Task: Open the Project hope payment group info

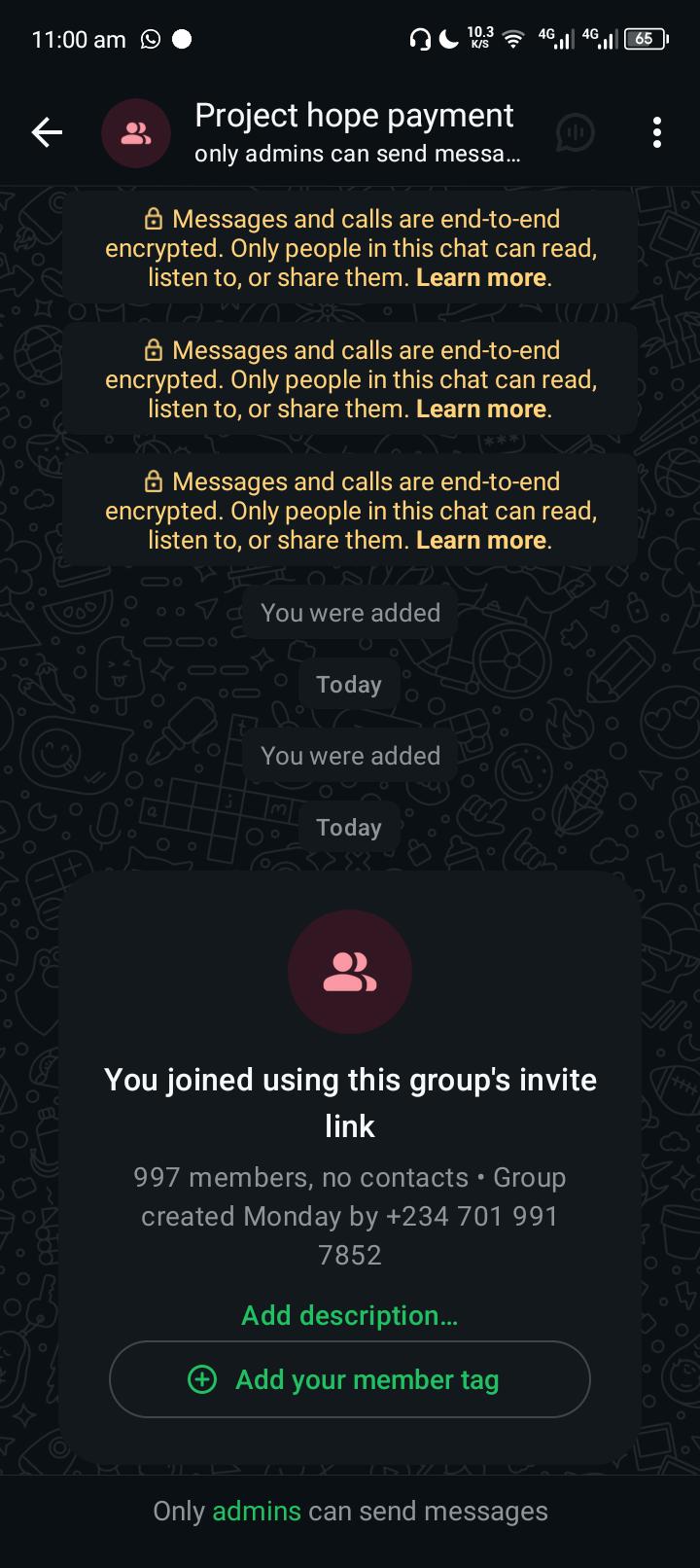Action: pos(355,131)
